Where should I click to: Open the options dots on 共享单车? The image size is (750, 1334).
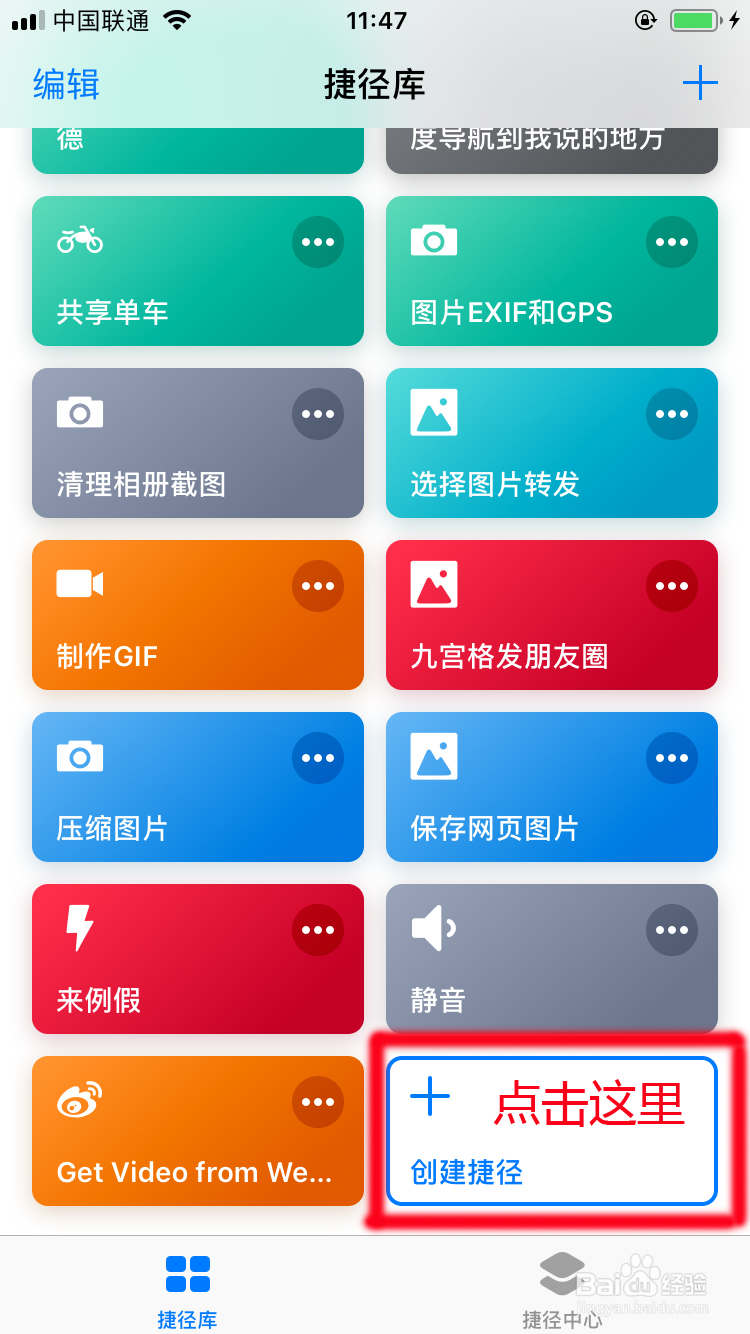coord(318,242)
